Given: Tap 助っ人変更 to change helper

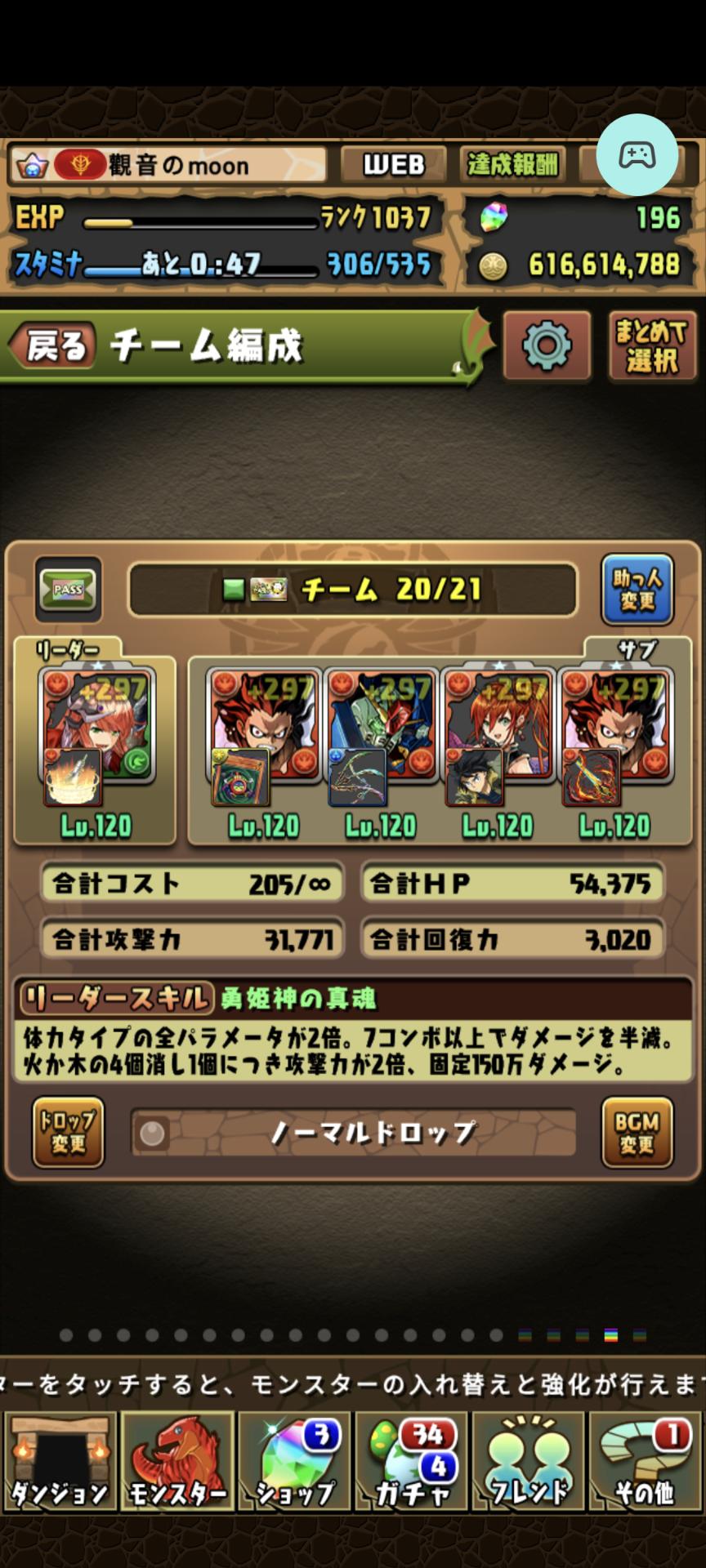Looking at the screenshot, I should (637, 590).
